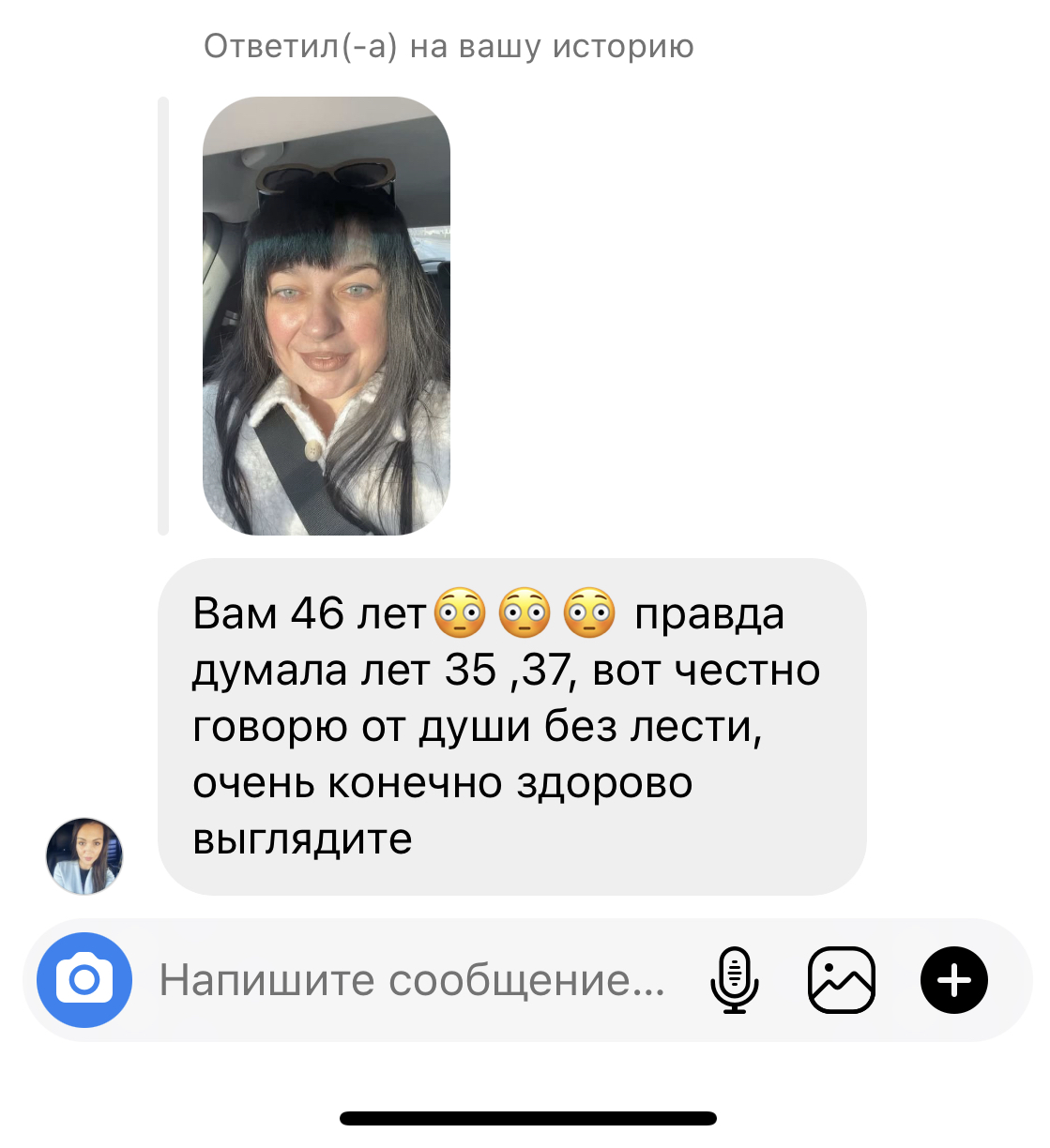This screenshot has height=1148, width=1050.
Task: Open the camera from the message bar
Action: click(84, 980)
